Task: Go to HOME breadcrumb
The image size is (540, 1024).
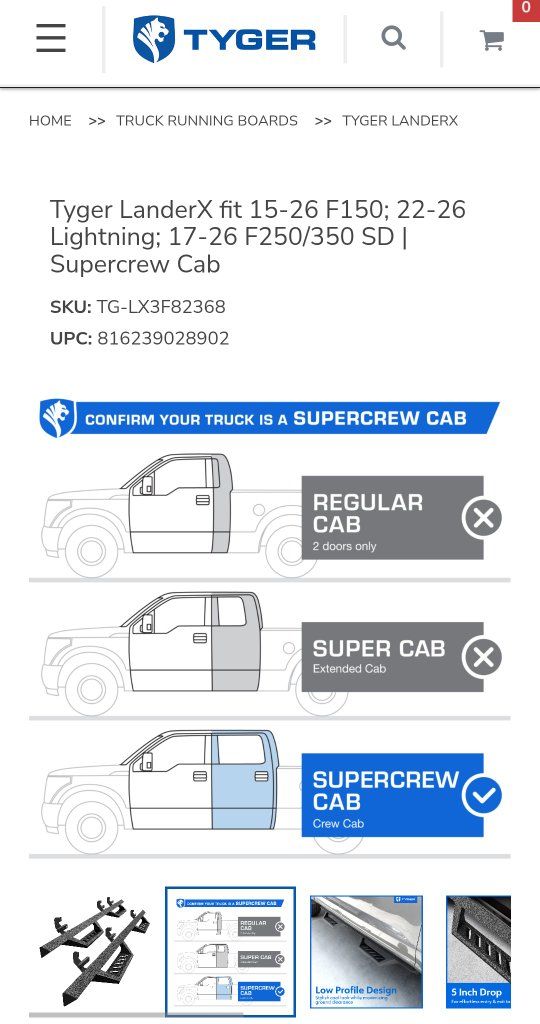Action: pyautogui.click(x=50, y=121)
